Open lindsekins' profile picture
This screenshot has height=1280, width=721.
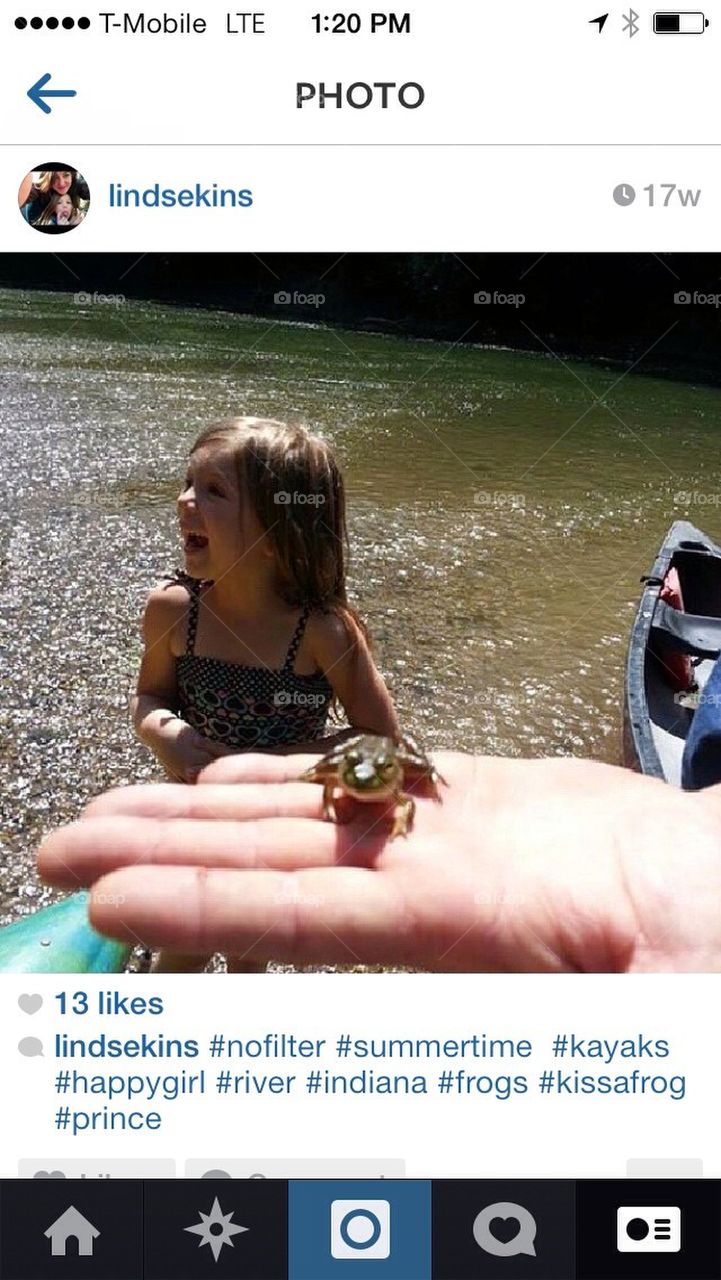(x=54, y=198)
